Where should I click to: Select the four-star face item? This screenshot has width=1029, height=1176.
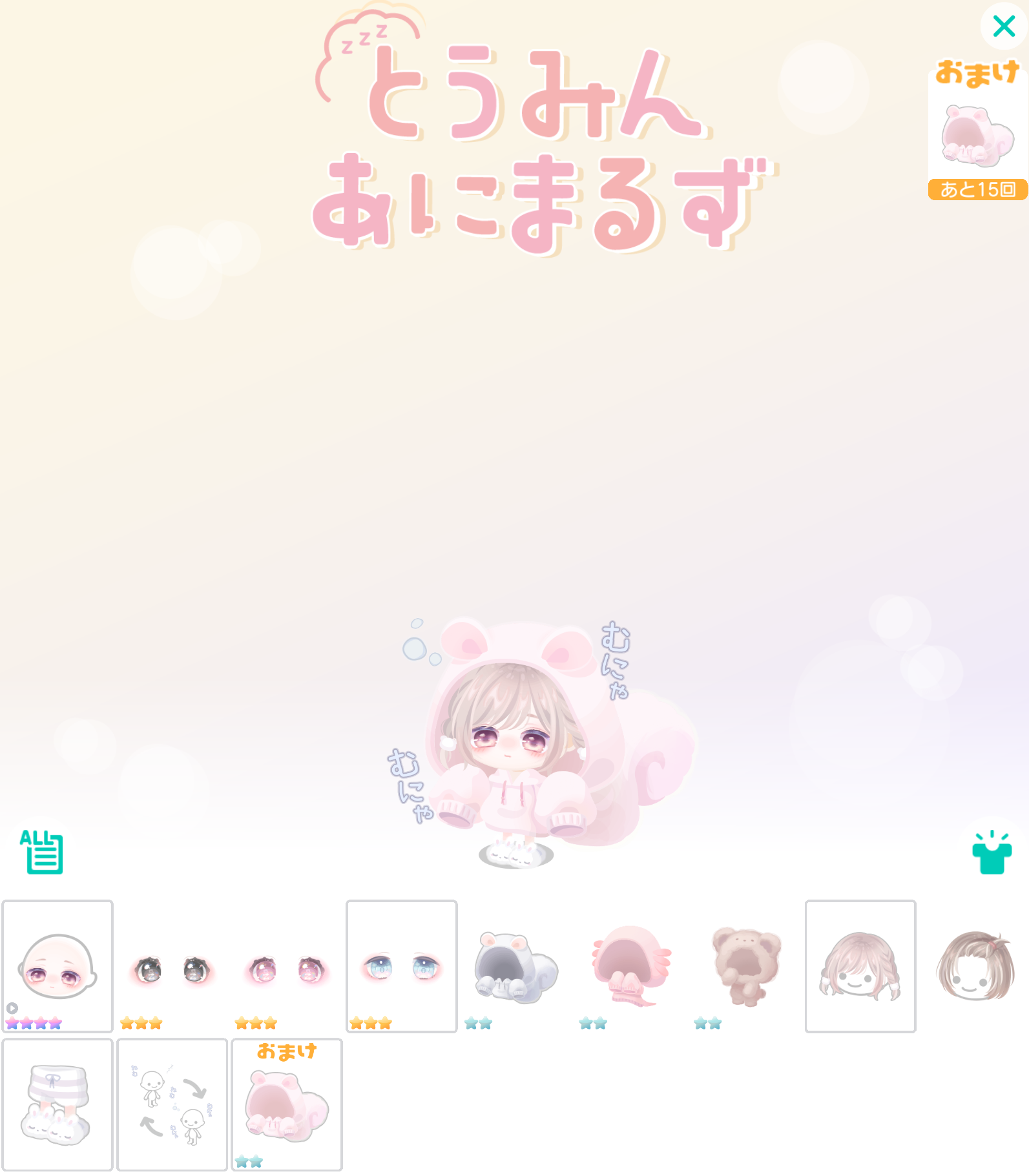coord(57,965)
